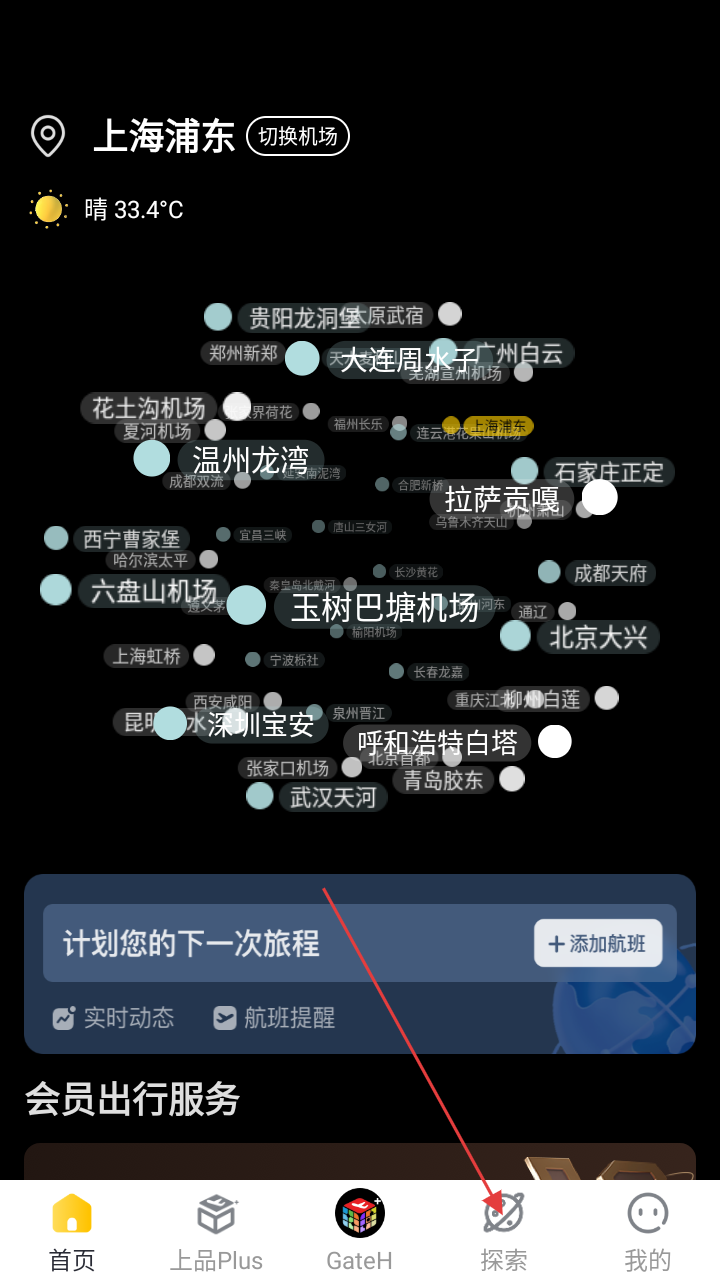
Task: Choose 六盘山机场 airport bubble
Action: (x=153, y=590)
